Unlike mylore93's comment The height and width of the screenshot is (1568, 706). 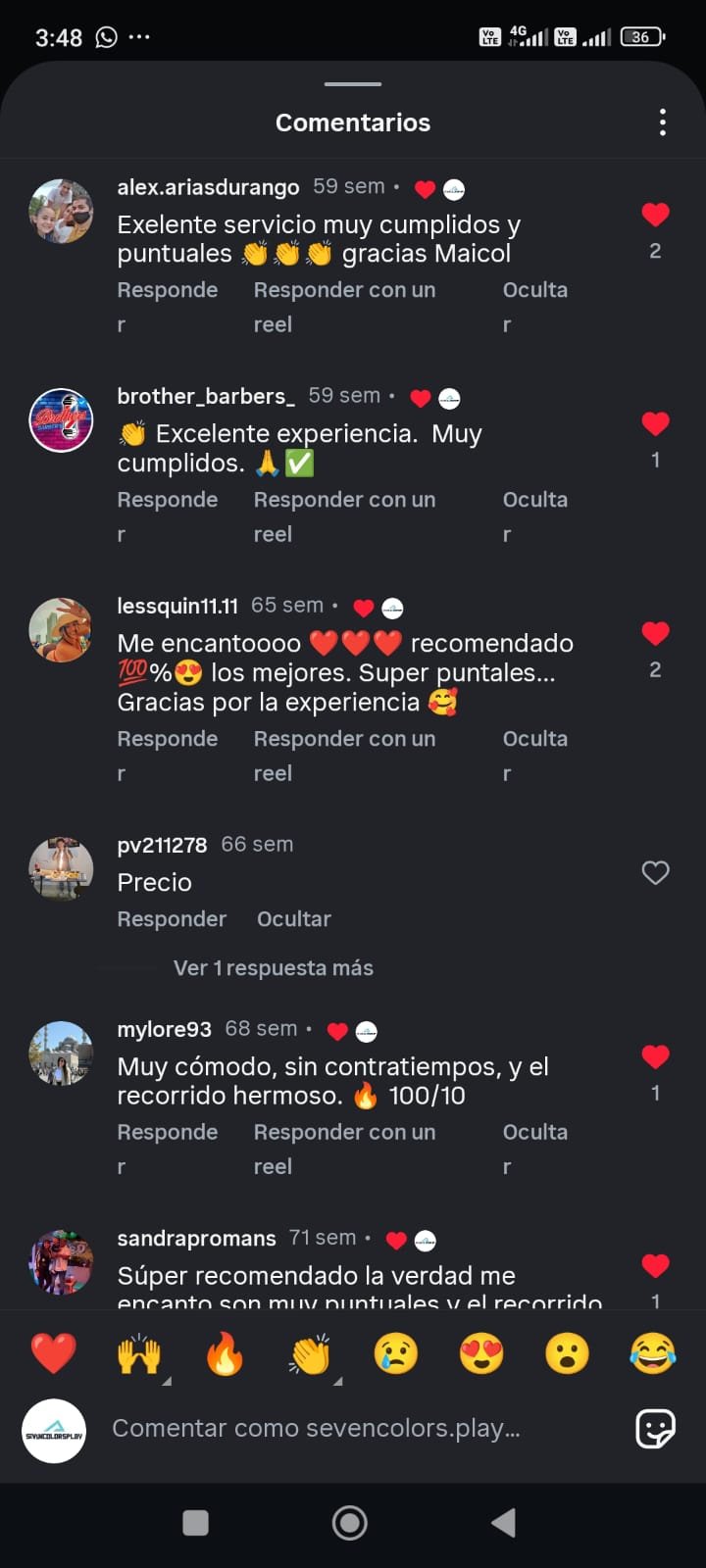[x=655, y=1056]
